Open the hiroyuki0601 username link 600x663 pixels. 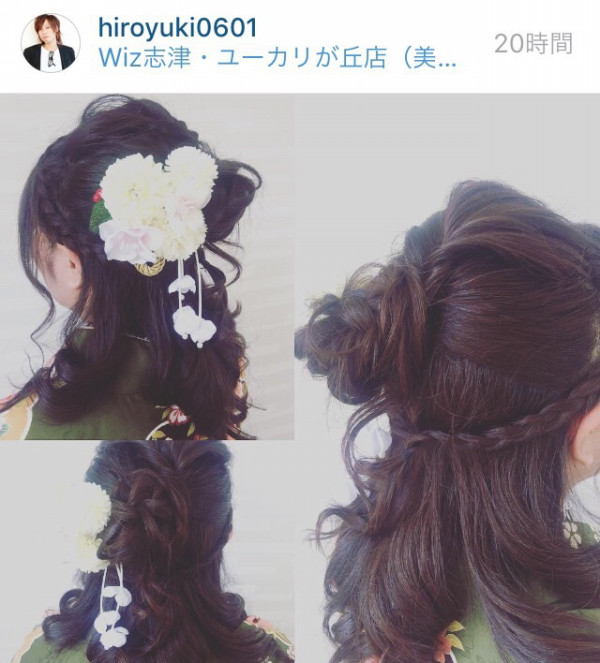177,26
